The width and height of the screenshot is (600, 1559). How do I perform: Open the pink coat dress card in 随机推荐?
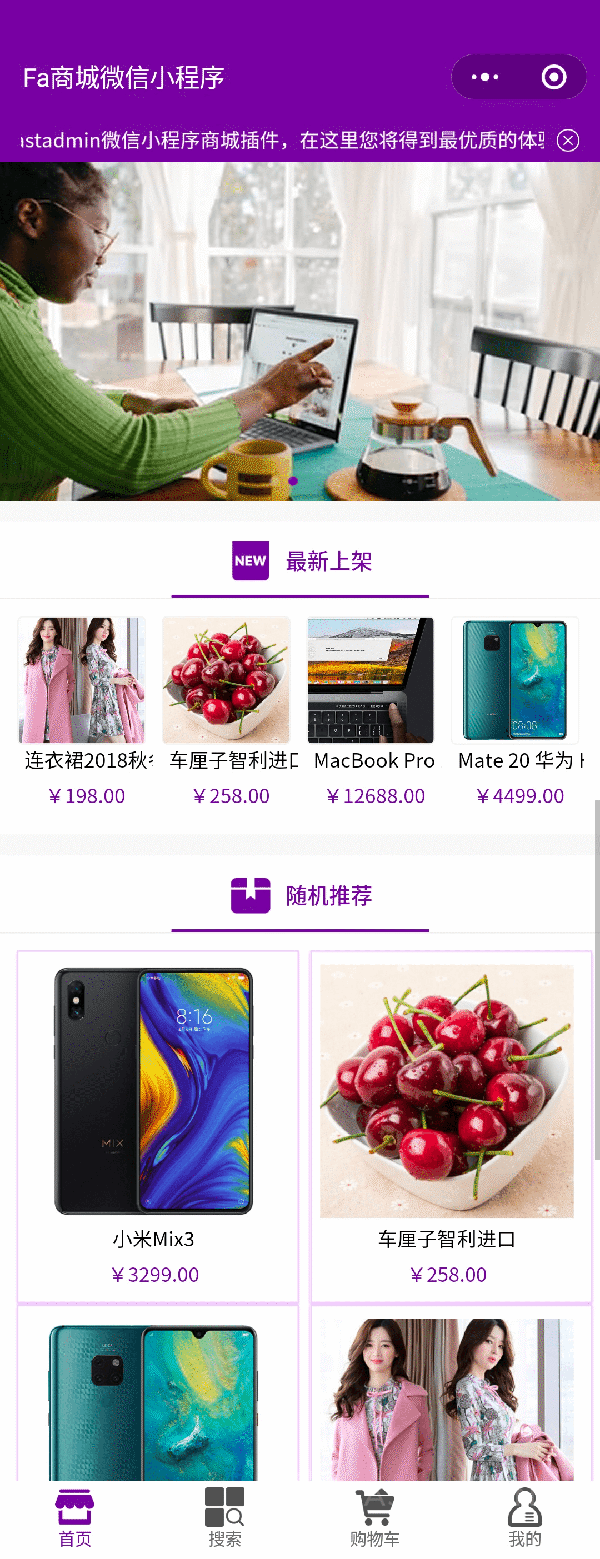(451, 1400)
